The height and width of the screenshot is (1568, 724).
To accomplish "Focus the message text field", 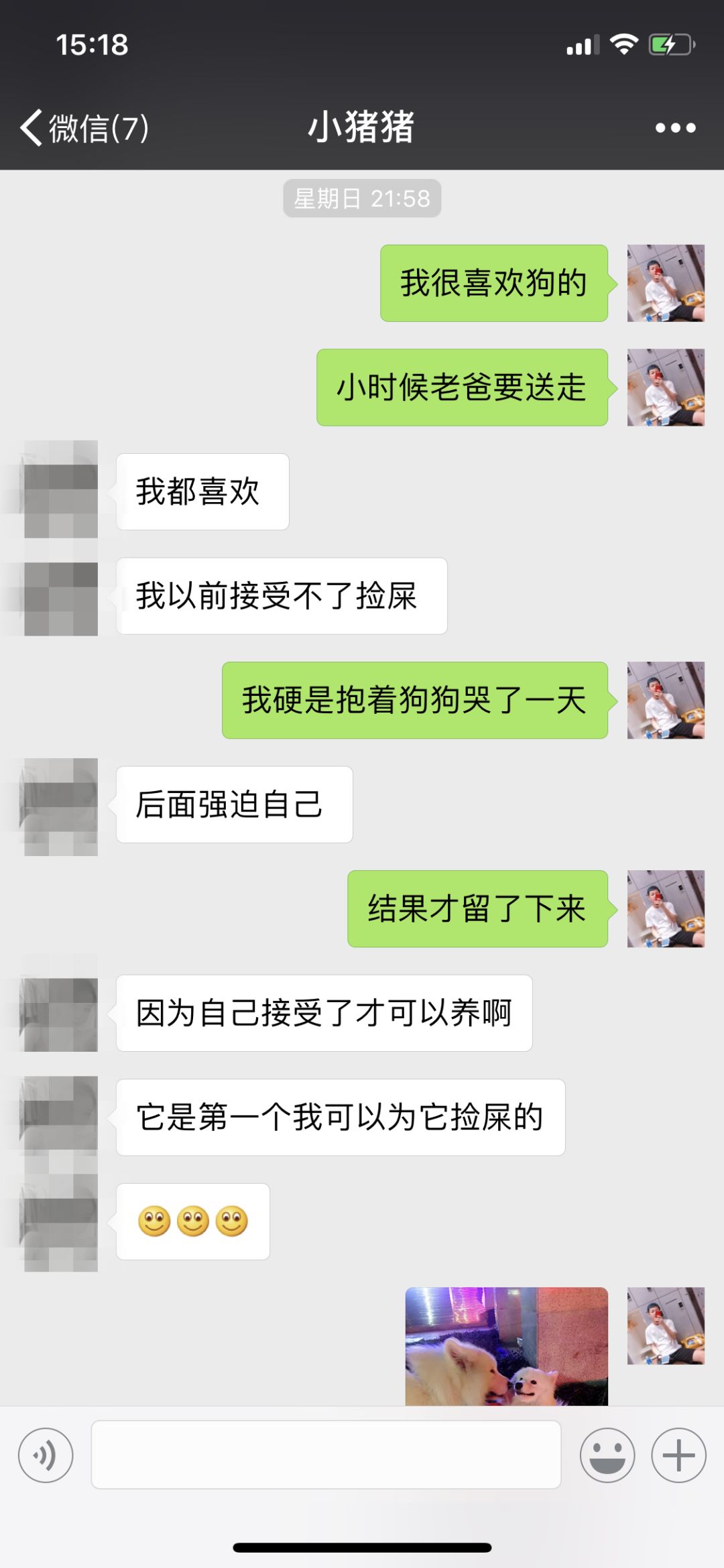I will pyautogui.click(x=326, y=1455).
